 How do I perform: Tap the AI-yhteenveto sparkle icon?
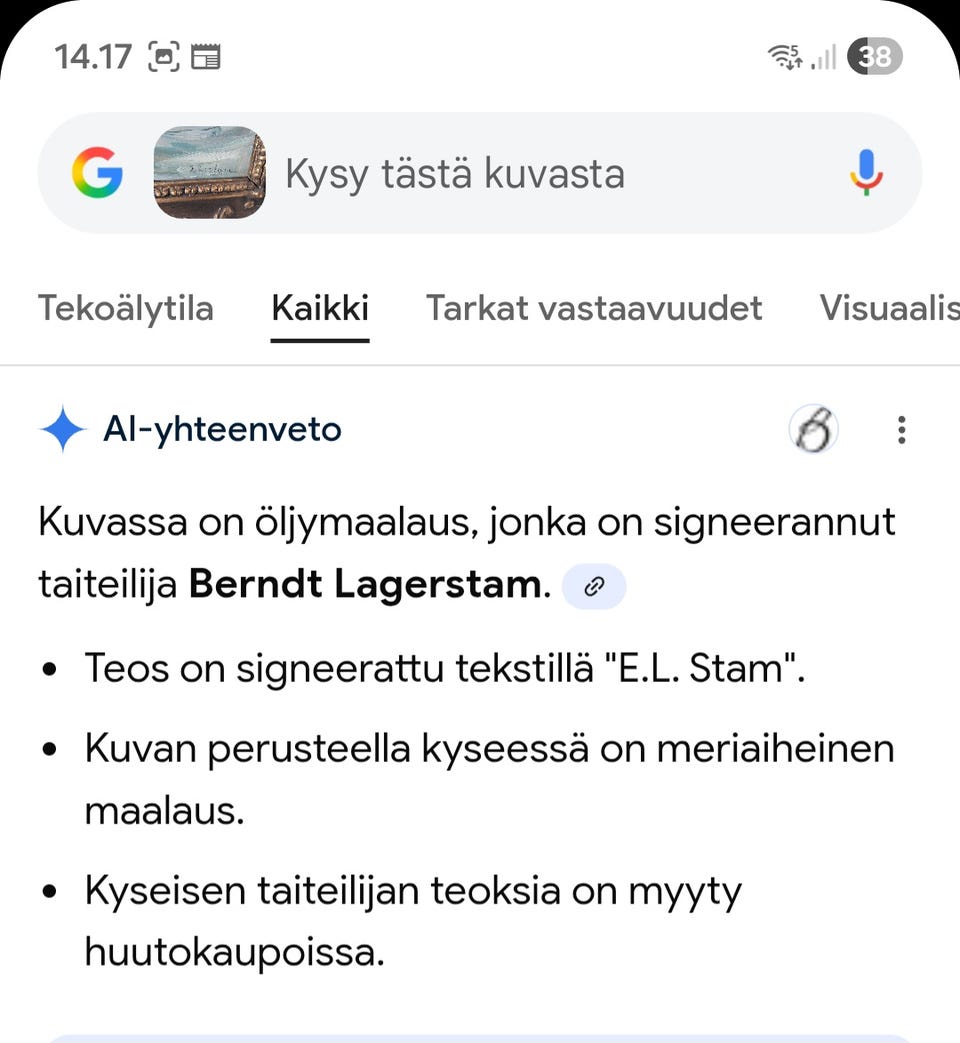62,429
